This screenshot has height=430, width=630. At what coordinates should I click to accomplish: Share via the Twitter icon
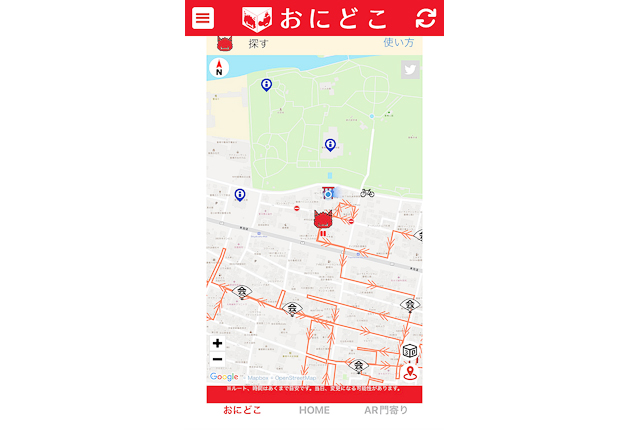click(410, 69)
